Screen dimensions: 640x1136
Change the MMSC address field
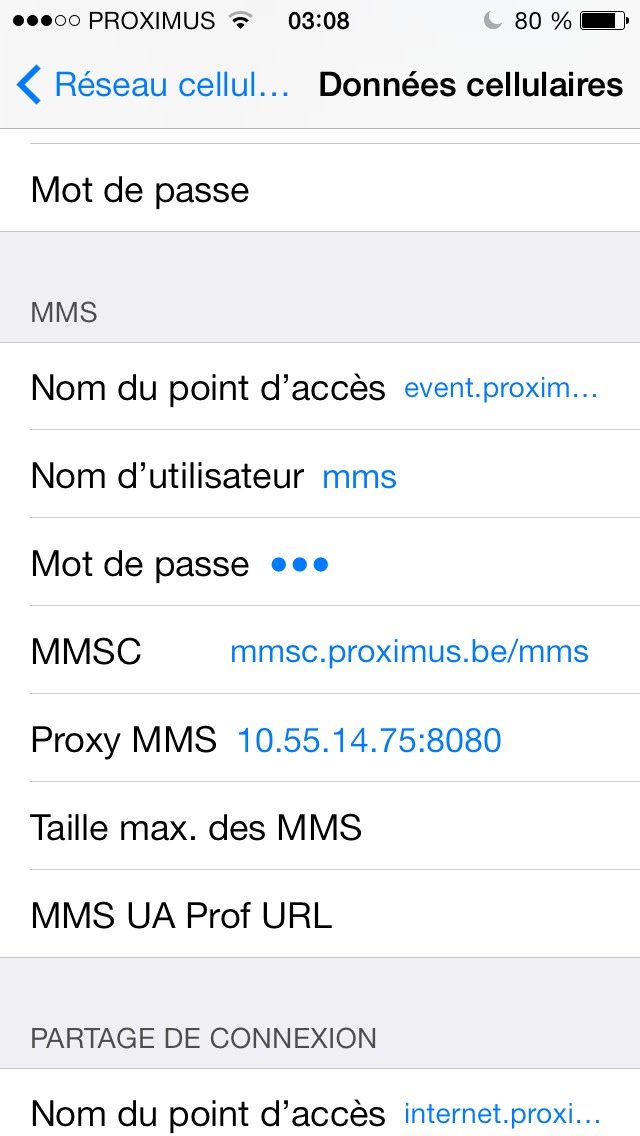click(x=409, y=652)
